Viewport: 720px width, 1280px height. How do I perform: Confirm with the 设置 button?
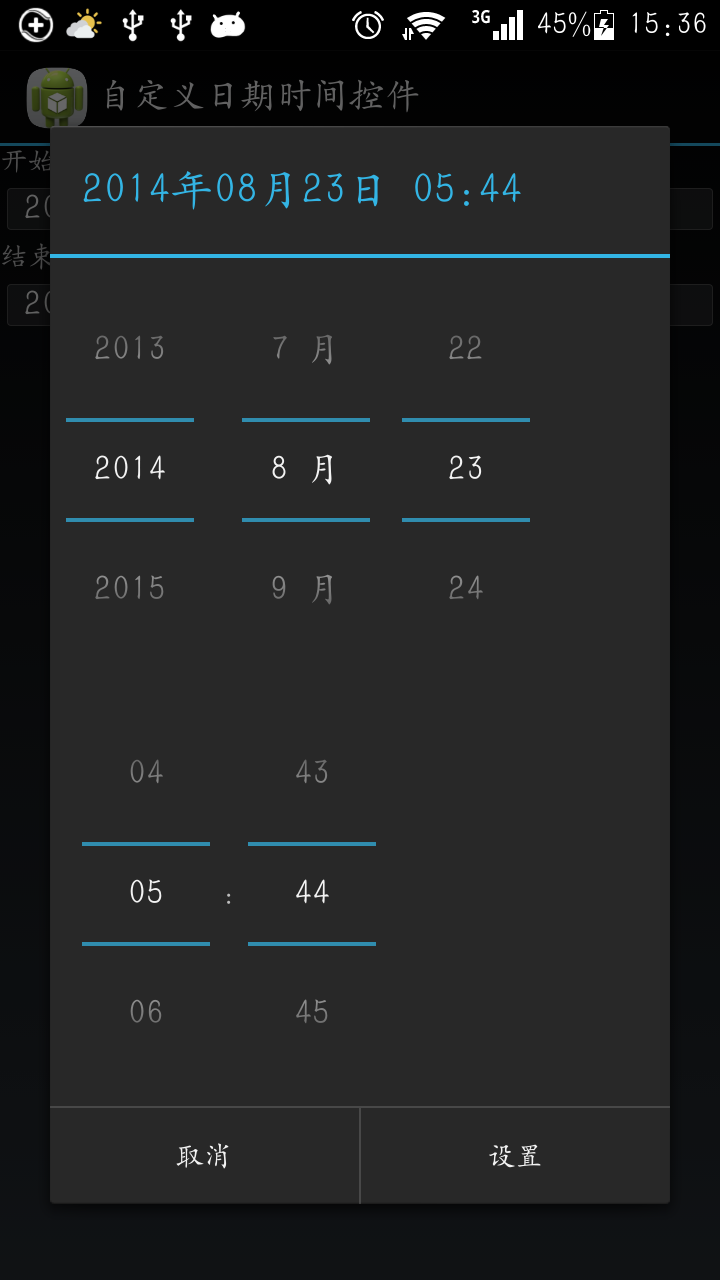click(x=515, y=1156)
